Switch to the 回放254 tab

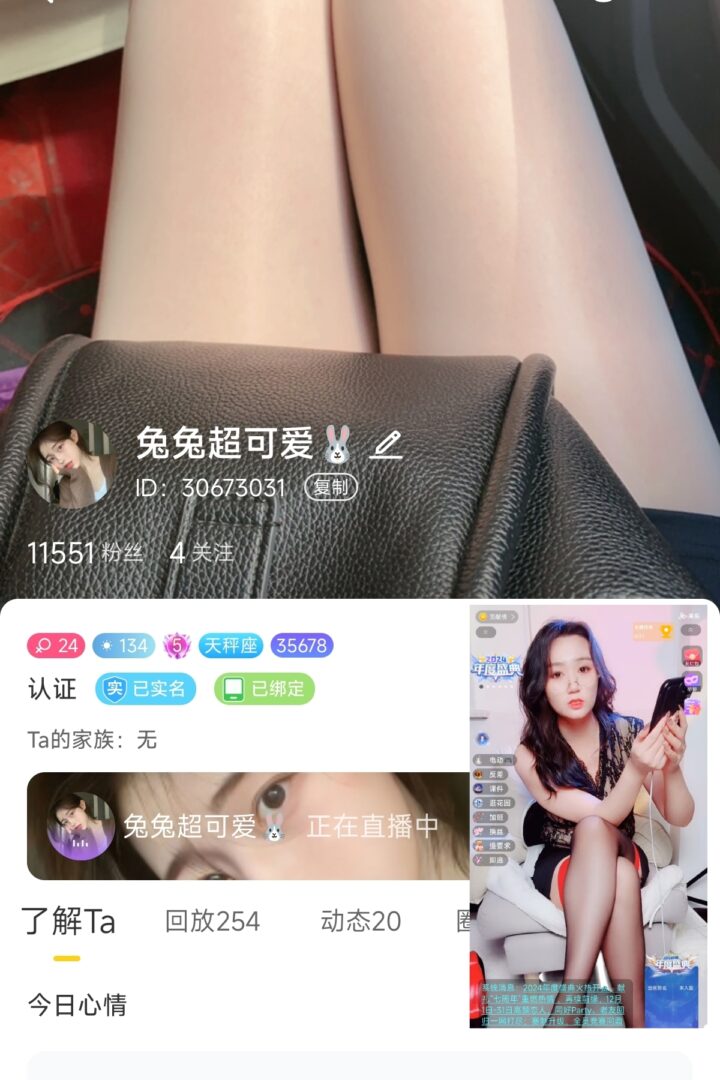[x=212, y=921]
